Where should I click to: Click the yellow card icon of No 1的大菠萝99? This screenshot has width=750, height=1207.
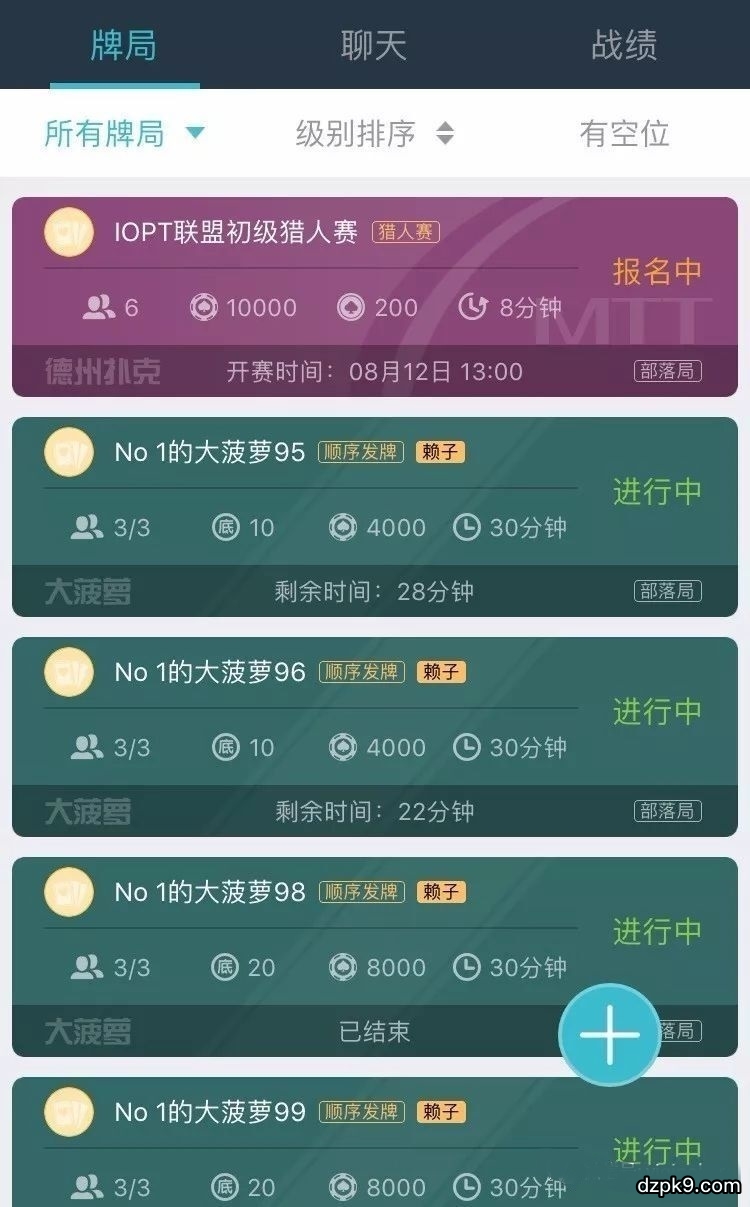[x=68, y=1112]
